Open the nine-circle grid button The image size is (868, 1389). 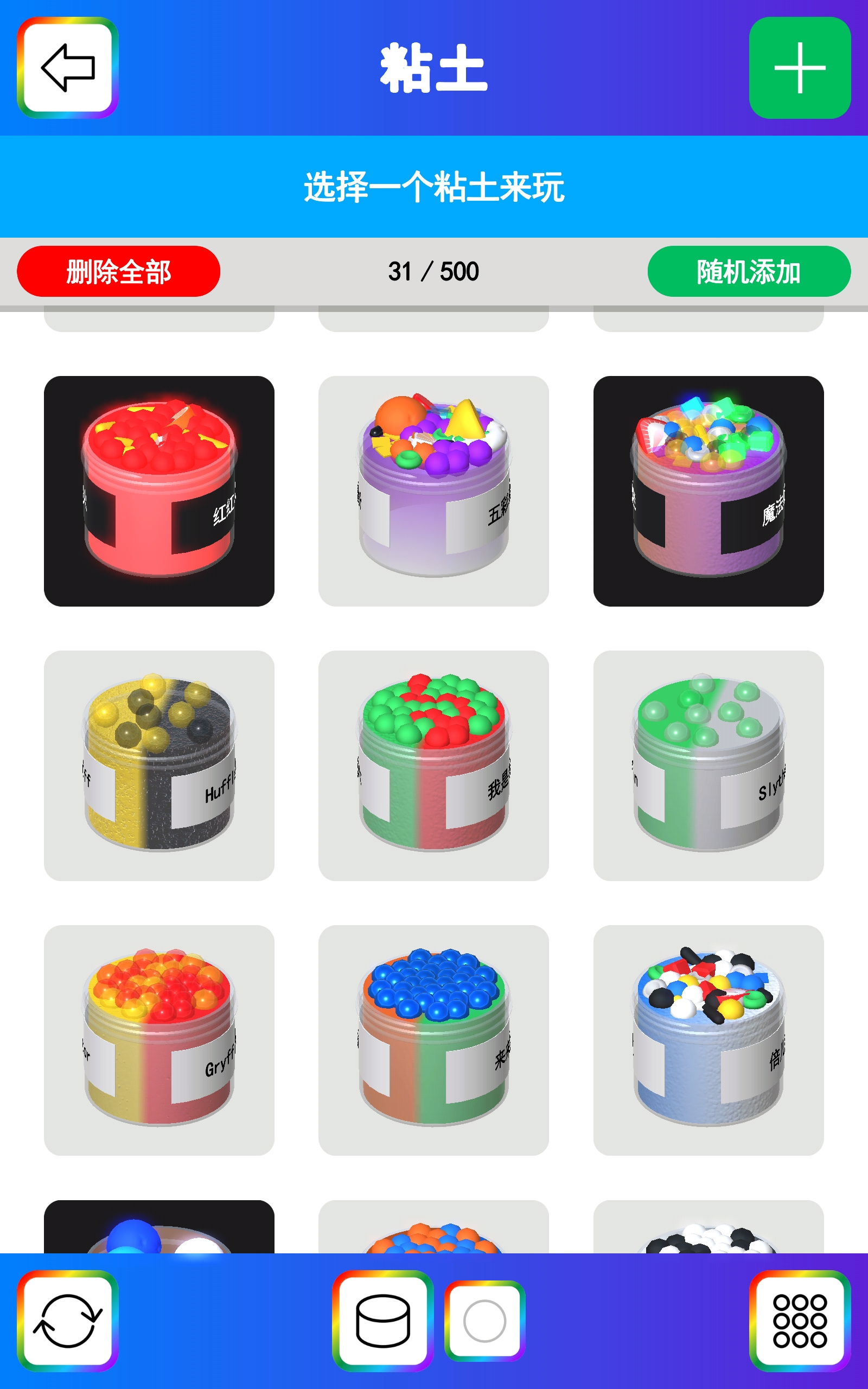[799, 1321]
